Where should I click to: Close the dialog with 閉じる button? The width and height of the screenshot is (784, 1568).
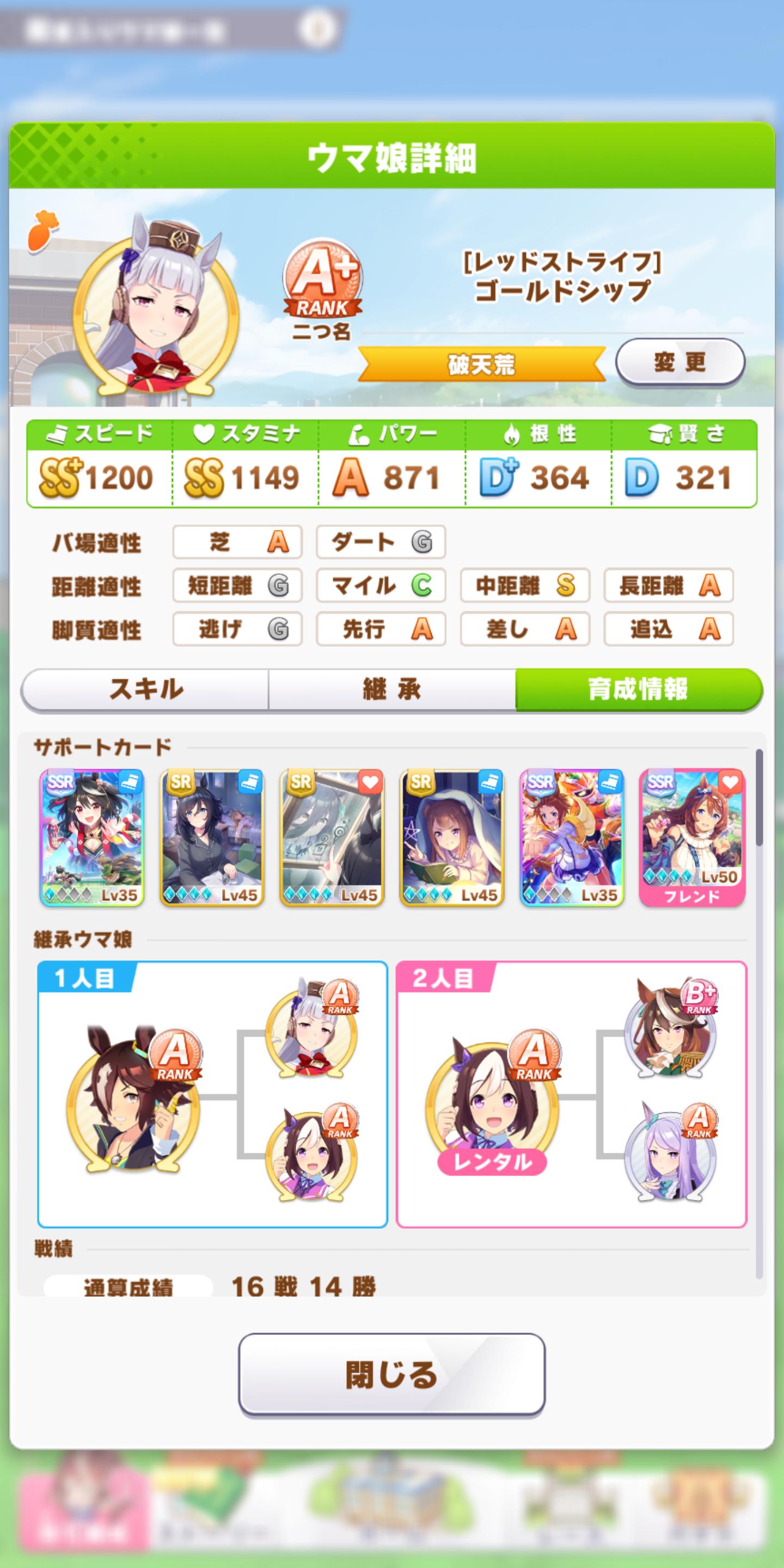(x=391, y=1374)
